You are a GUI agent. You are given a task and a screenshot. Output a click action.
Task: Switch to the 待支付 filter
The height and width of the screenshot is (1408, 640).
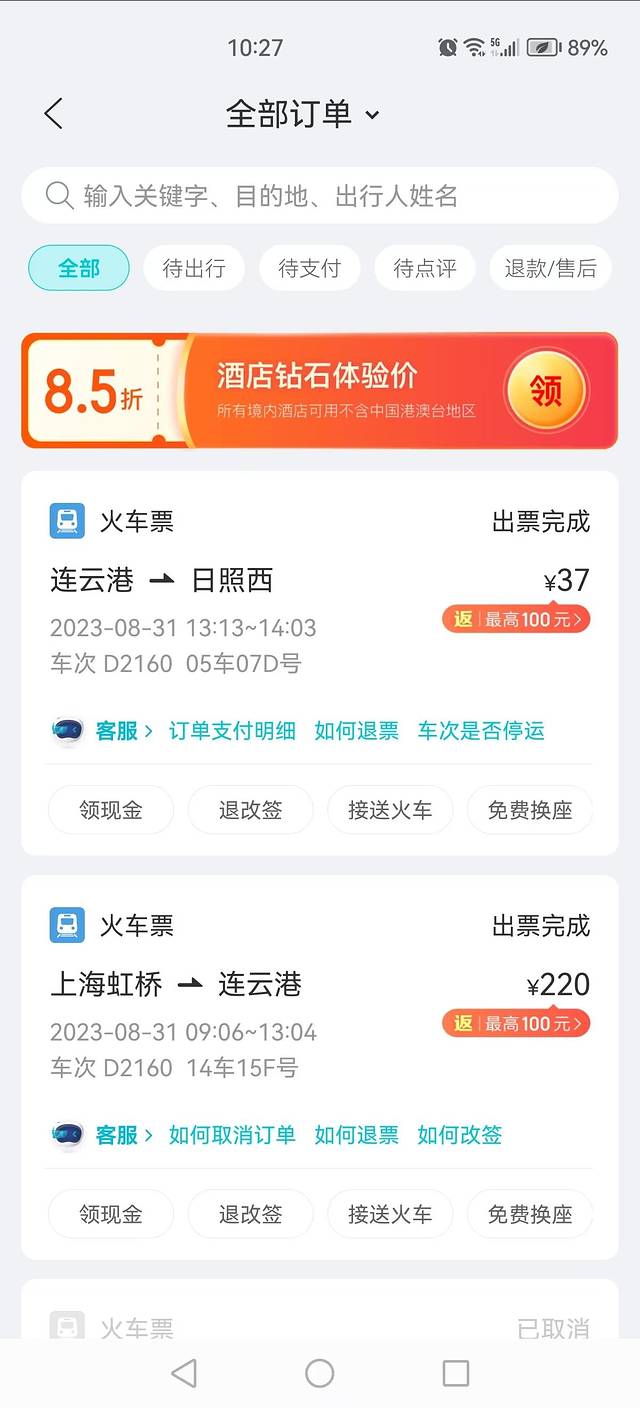(309, 268)
